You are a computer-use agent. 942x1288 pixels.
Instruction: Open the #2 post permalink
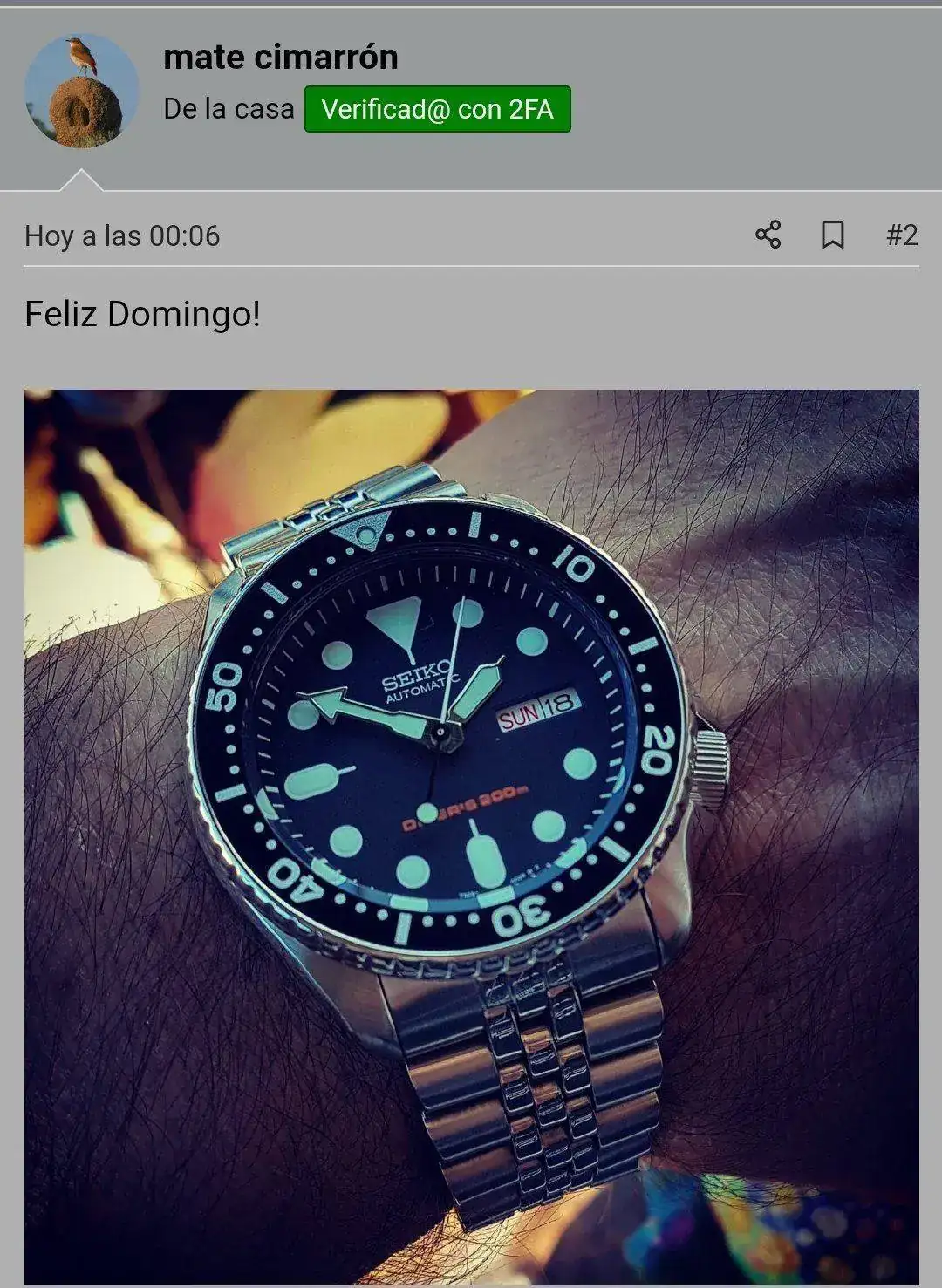(x=902, y=235)
